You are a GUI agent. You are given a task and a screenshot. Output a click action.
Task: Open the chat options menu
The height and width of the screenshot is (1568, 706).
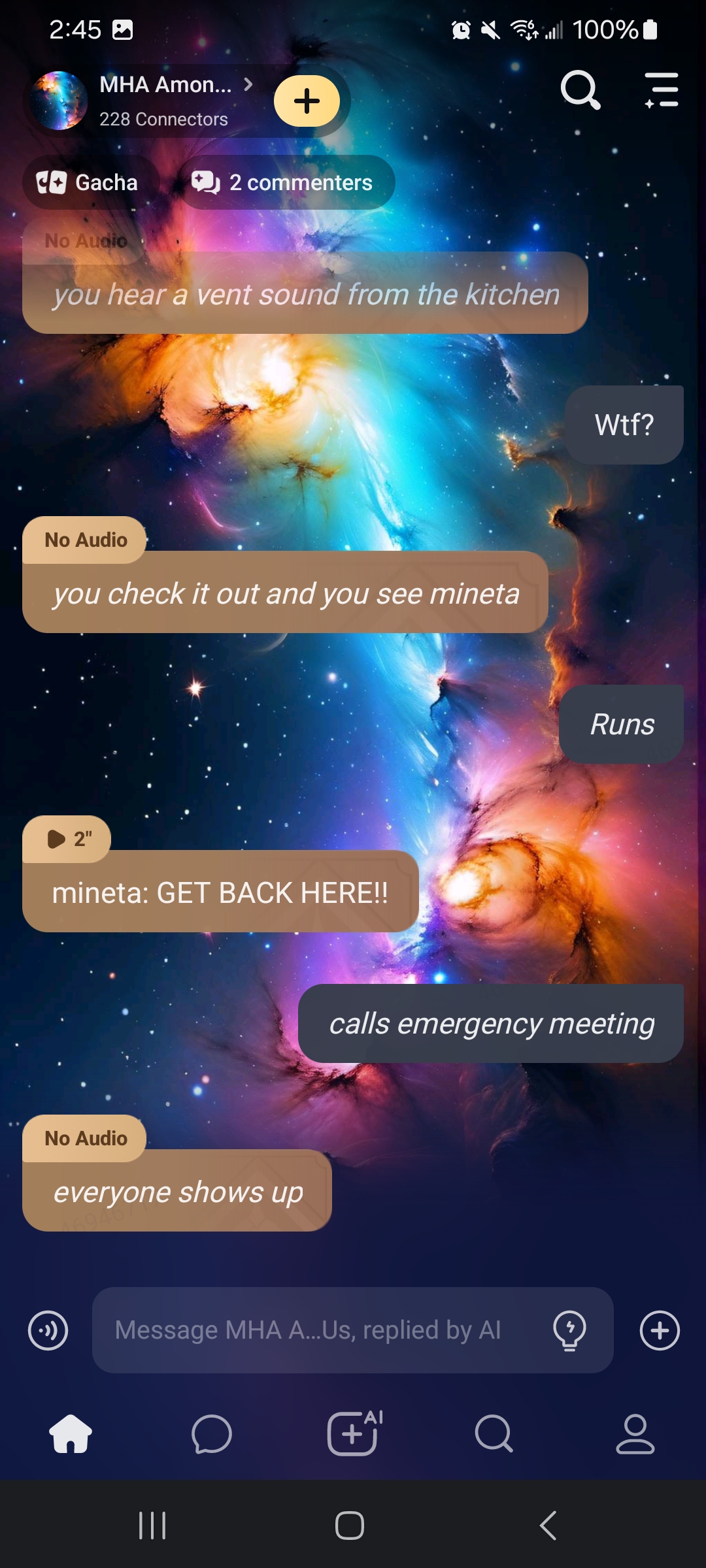662,90
